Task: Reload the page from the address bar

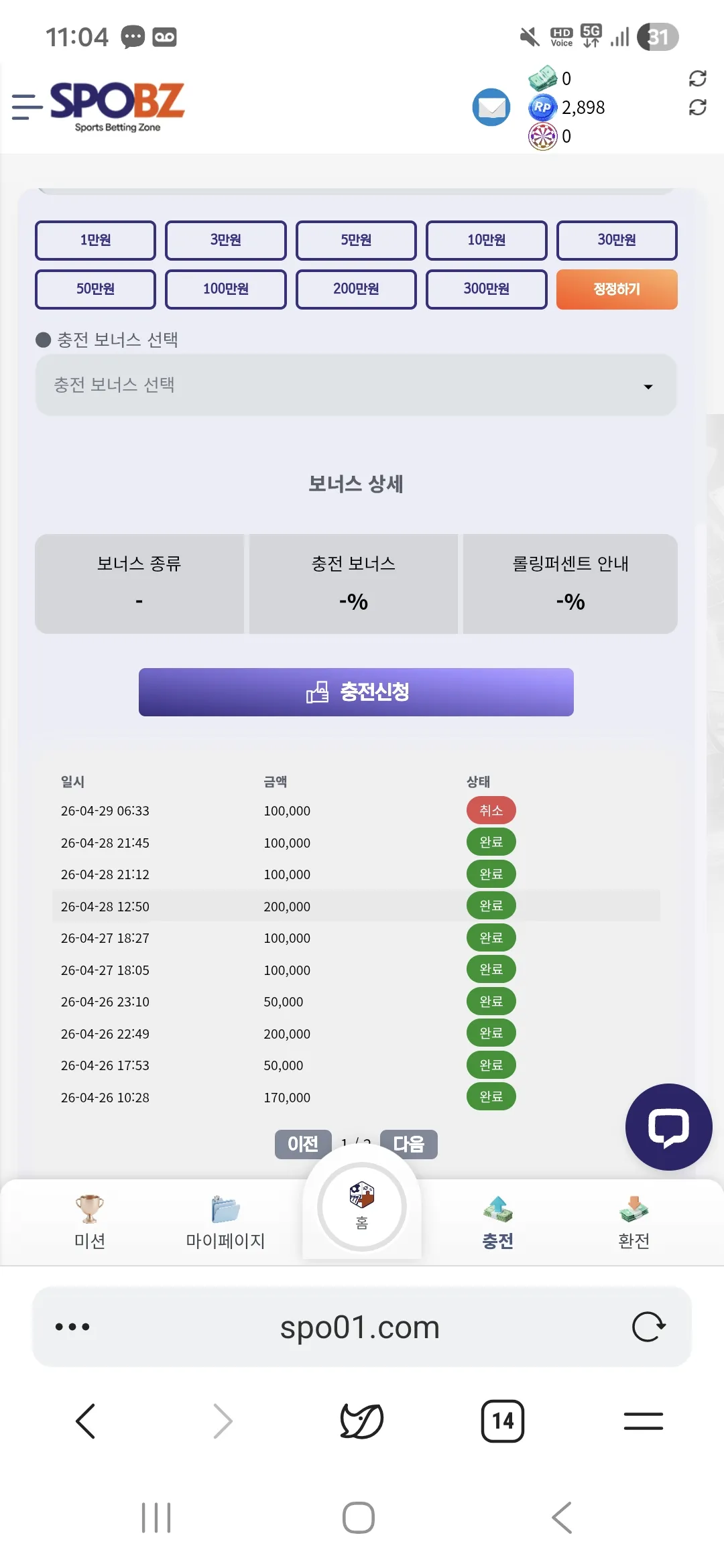Action: [648, 1327]
